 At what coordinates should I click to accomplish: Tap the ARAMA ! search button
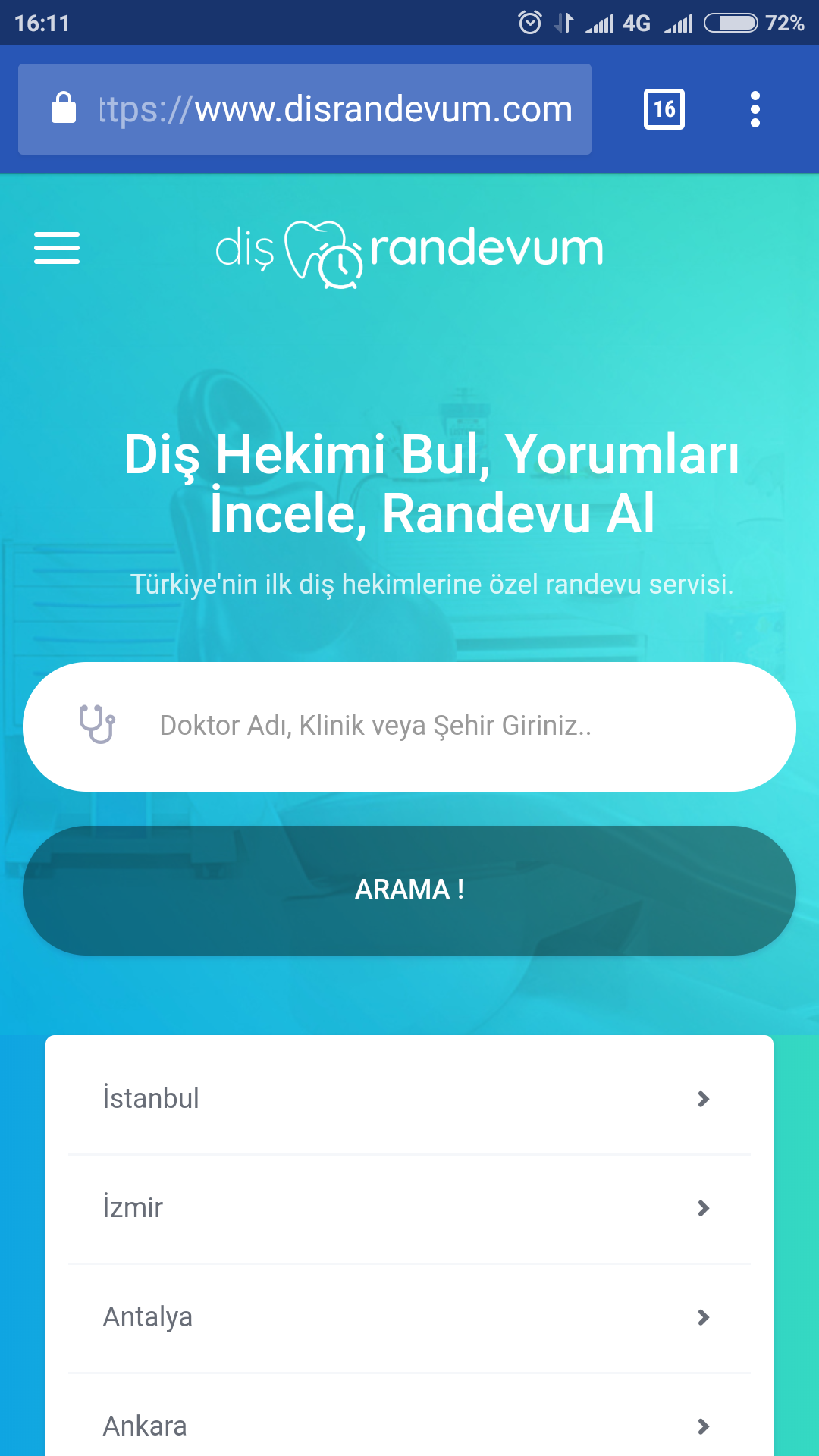tap(409, 890)
